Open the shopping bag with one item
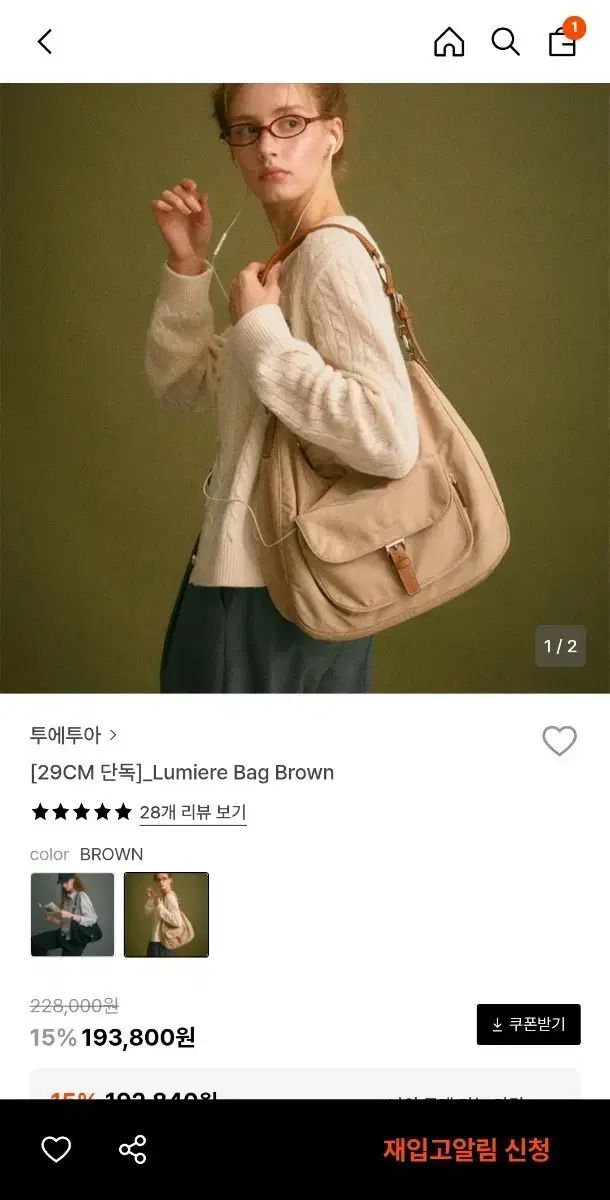The width and height of the screenshot is (610, 1200). pyautogui.click(x=563, y=41)
